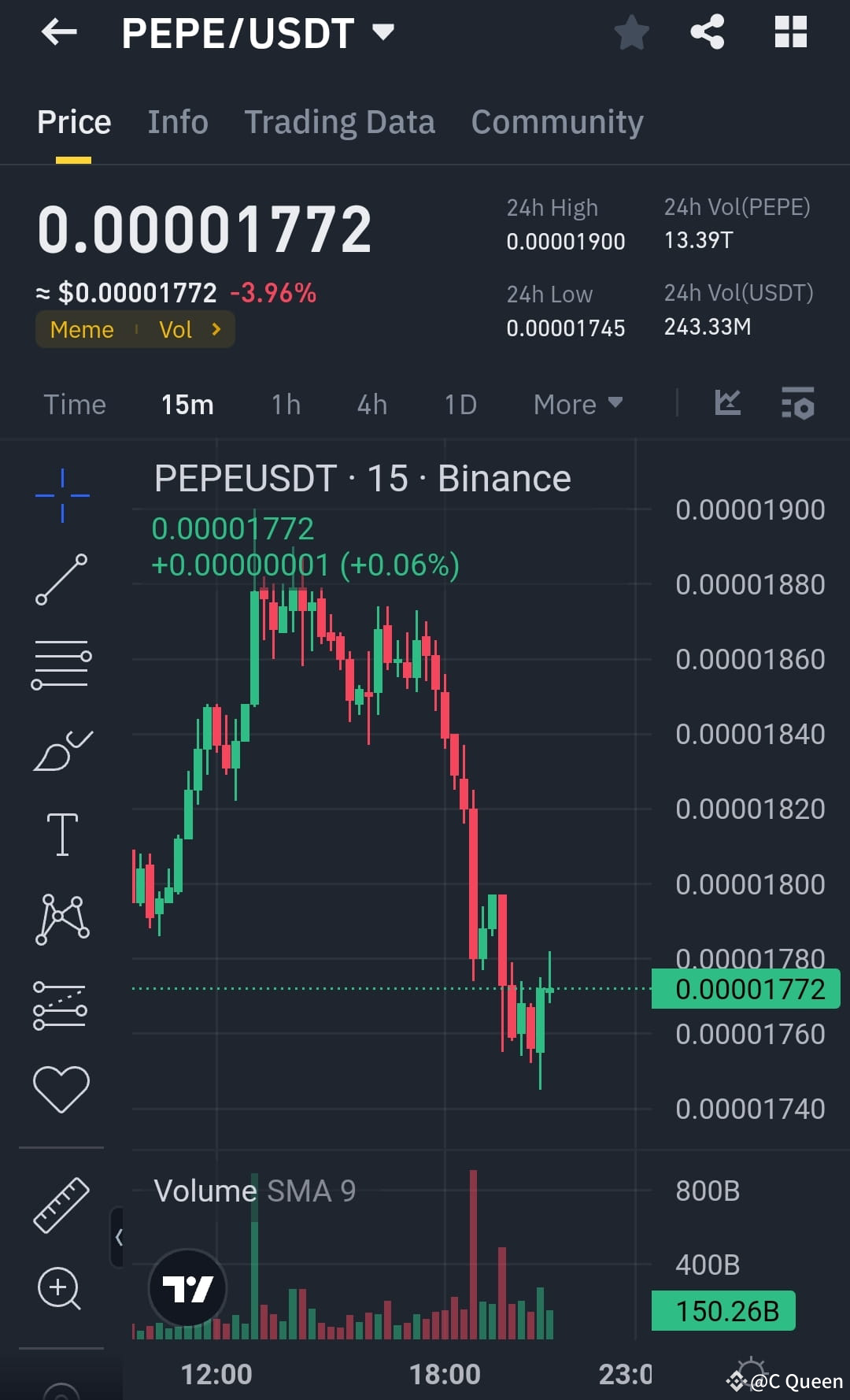Share the chart via the share icon

pos(706,32)
